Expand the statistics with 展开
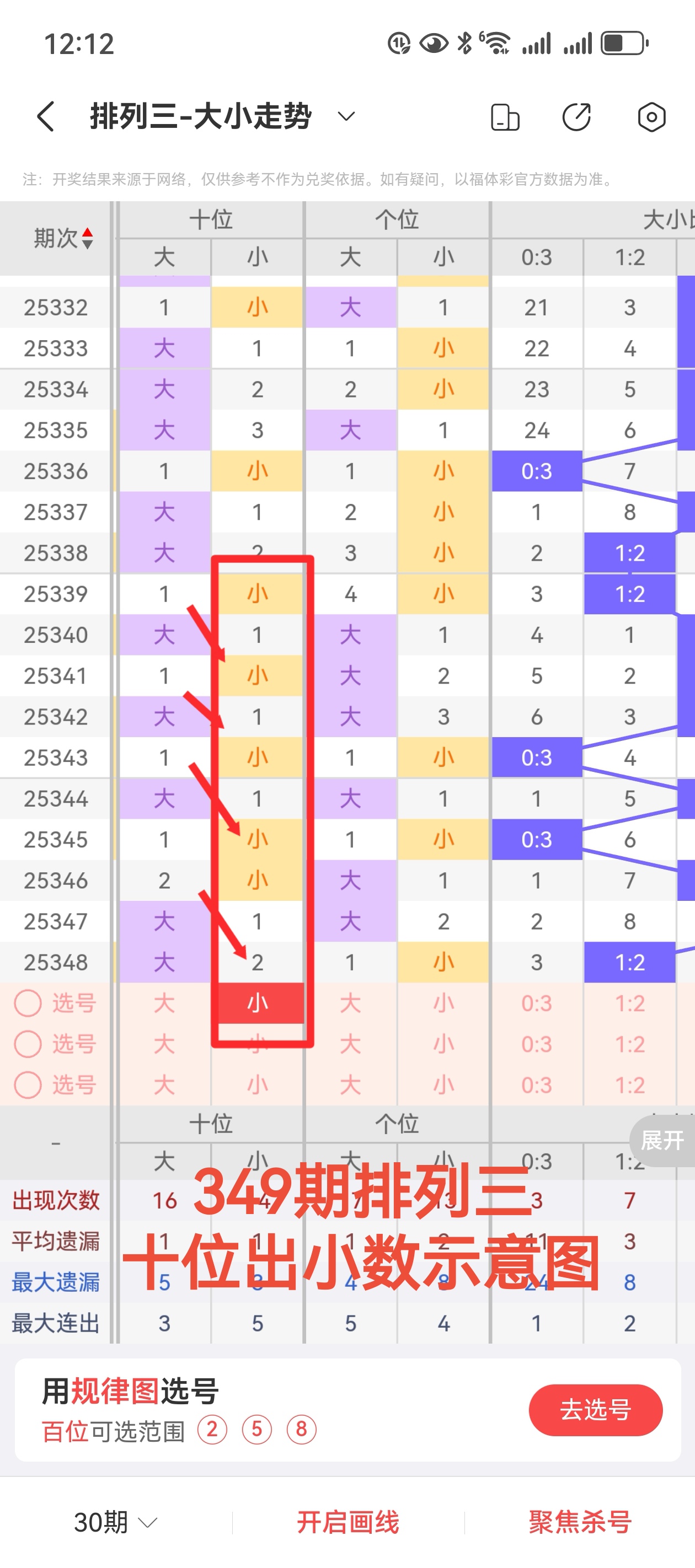The image size is (695, 1568). (x=662, y=1141)
